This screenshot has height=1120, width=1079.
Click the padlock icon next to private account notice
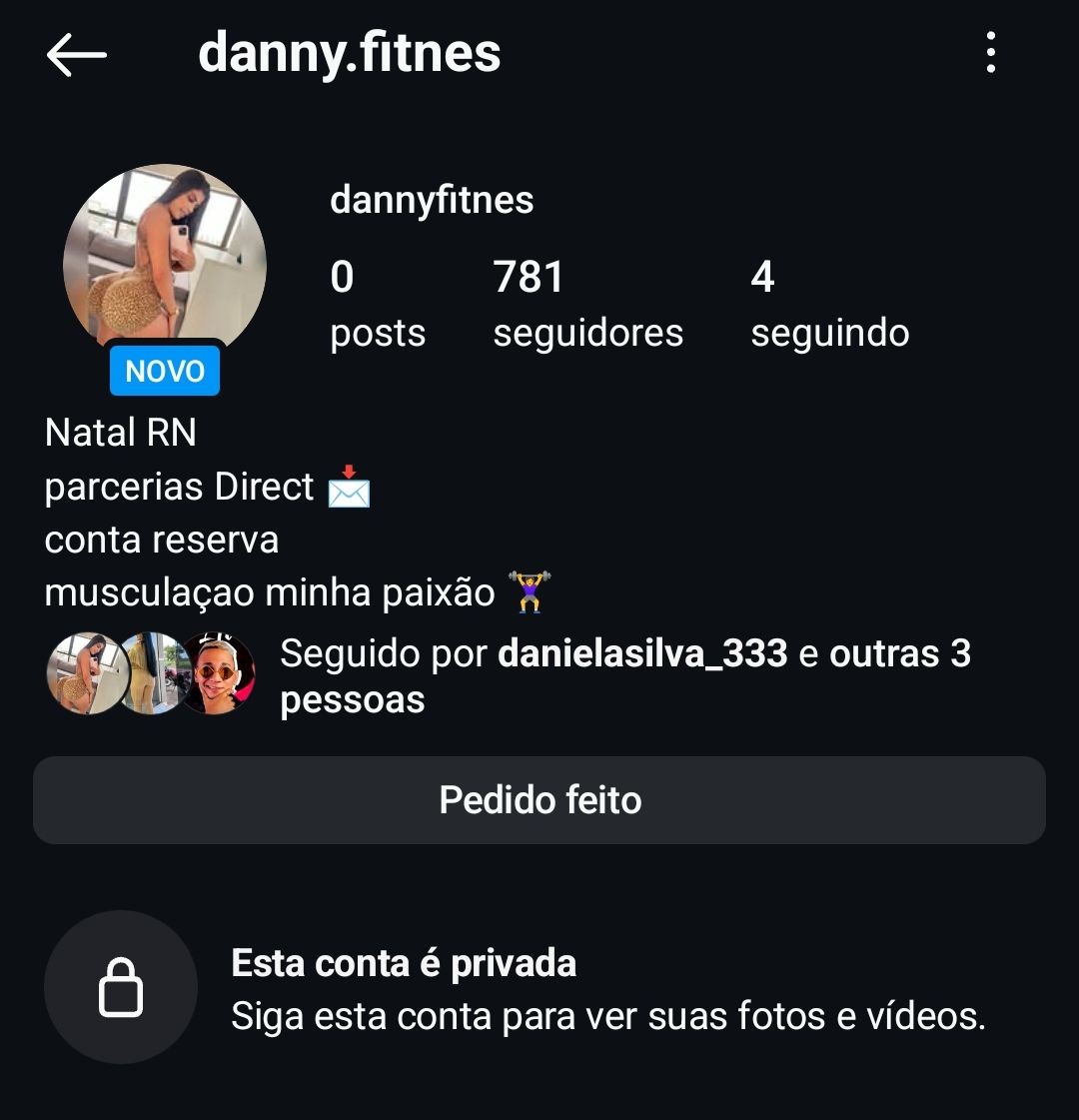[x=120, y=986]
